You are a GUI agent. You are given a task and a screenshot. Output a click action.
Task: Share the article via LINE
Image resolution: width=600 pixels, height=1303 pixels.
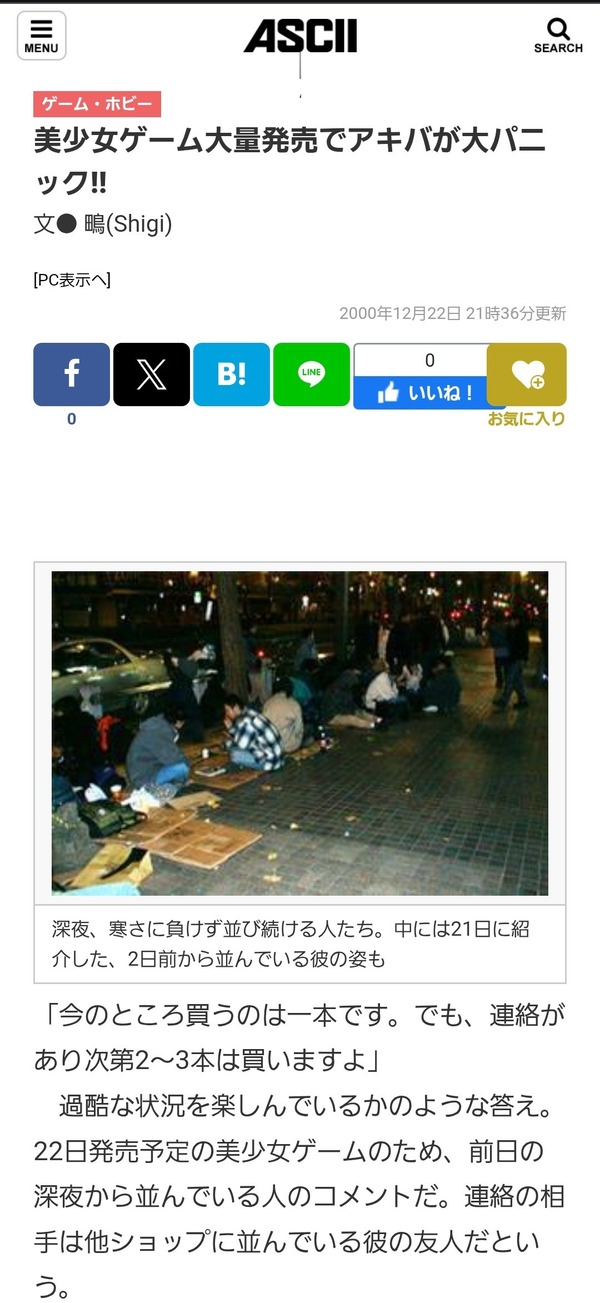click(x=311, y=375)
